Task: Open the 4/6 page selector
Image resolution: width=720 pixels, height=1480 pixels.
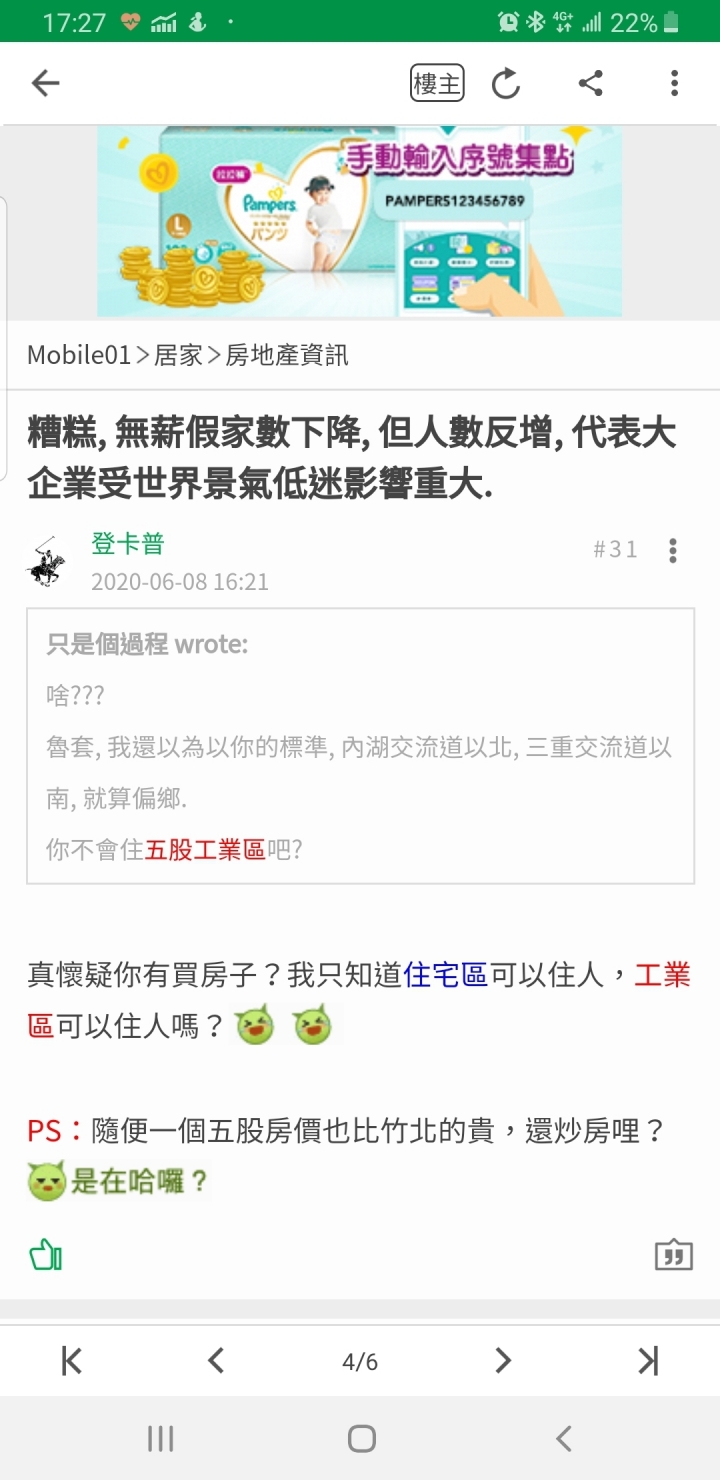Action: 360,1361
